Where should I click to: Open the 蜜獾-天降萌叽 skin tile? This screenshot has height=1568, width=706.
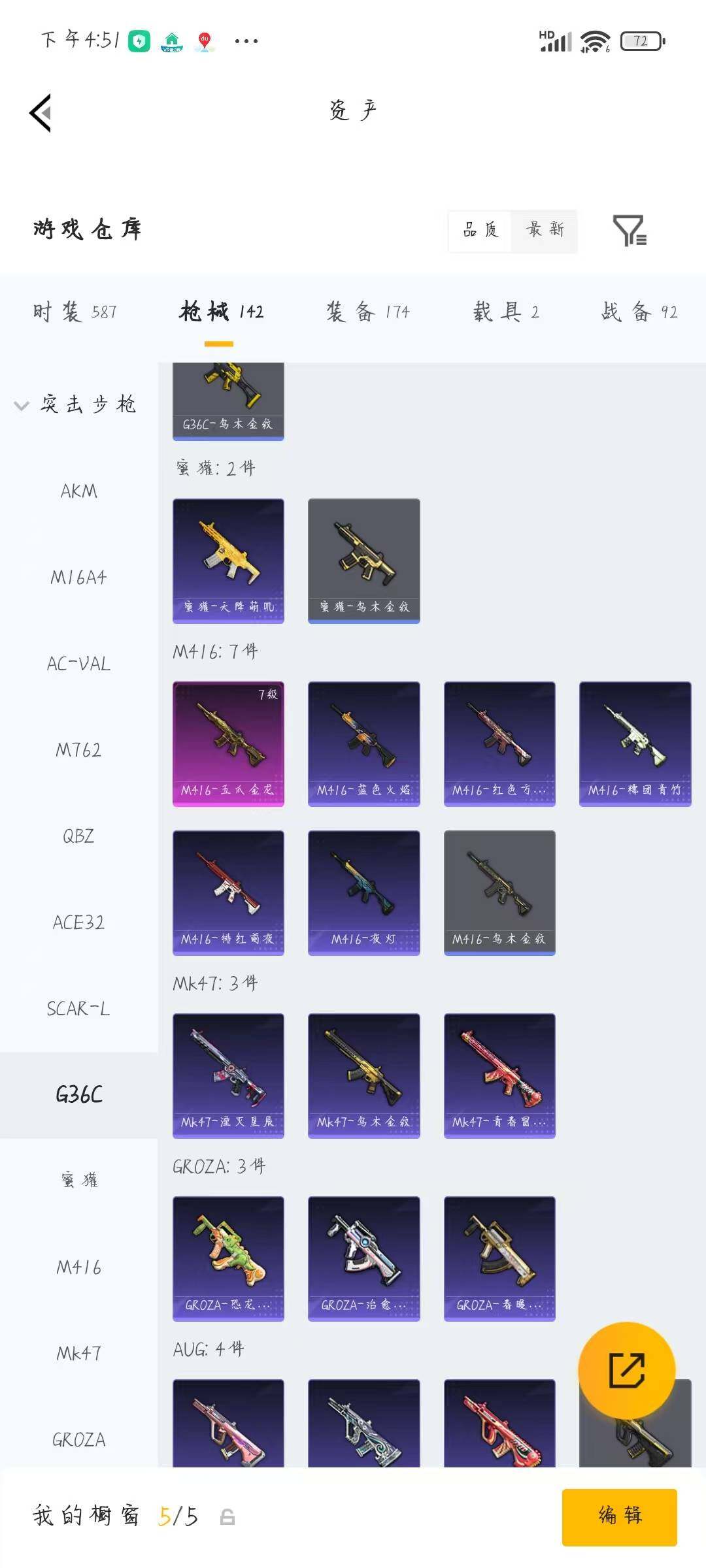tap(228, 561)
